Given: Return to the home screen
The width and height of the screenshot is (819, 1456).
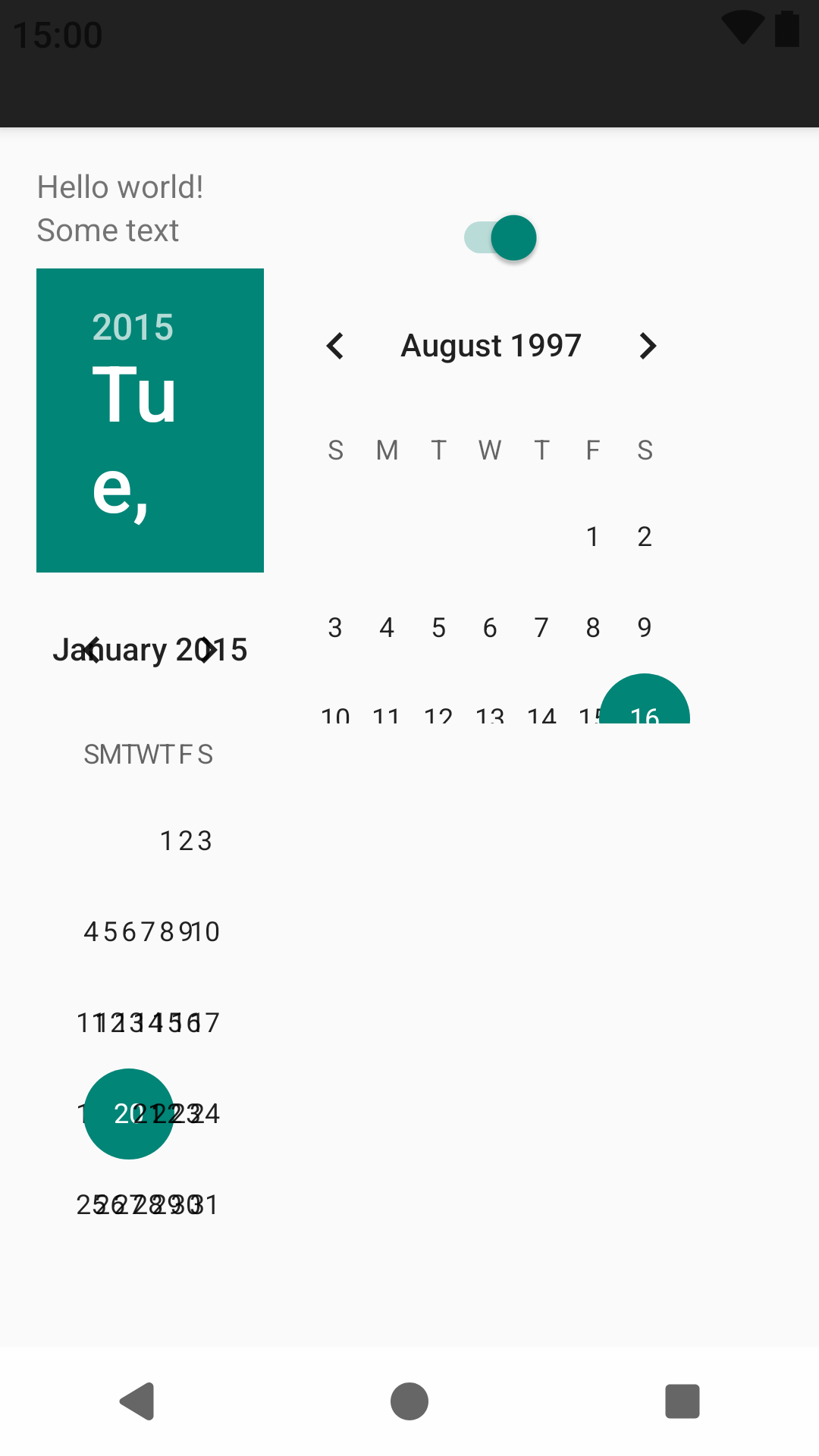Looking at the screenshot, I should coord(409,1401).
